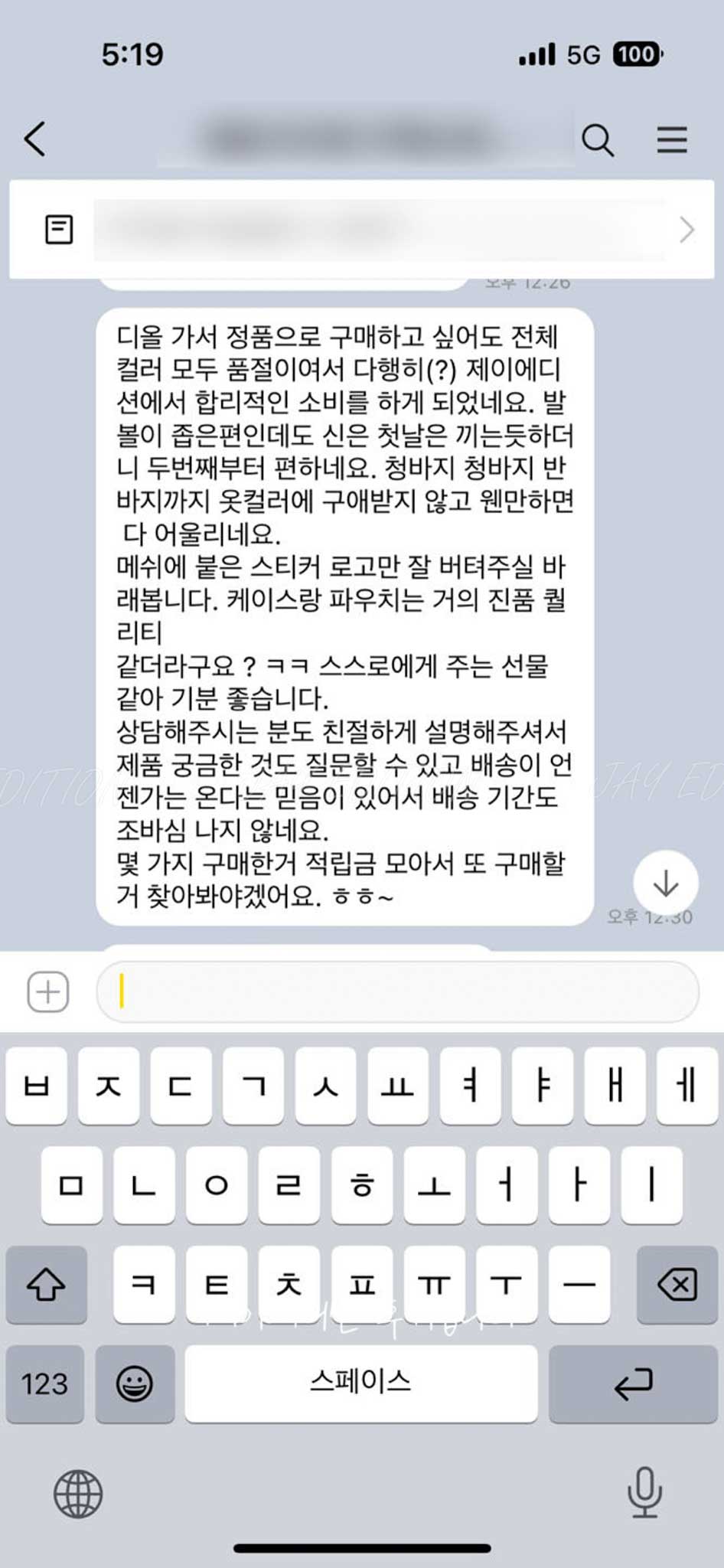The height and width of the screenshot is (1568, 724).
Task: Go back to the chat list
Action: pos(35,139)
